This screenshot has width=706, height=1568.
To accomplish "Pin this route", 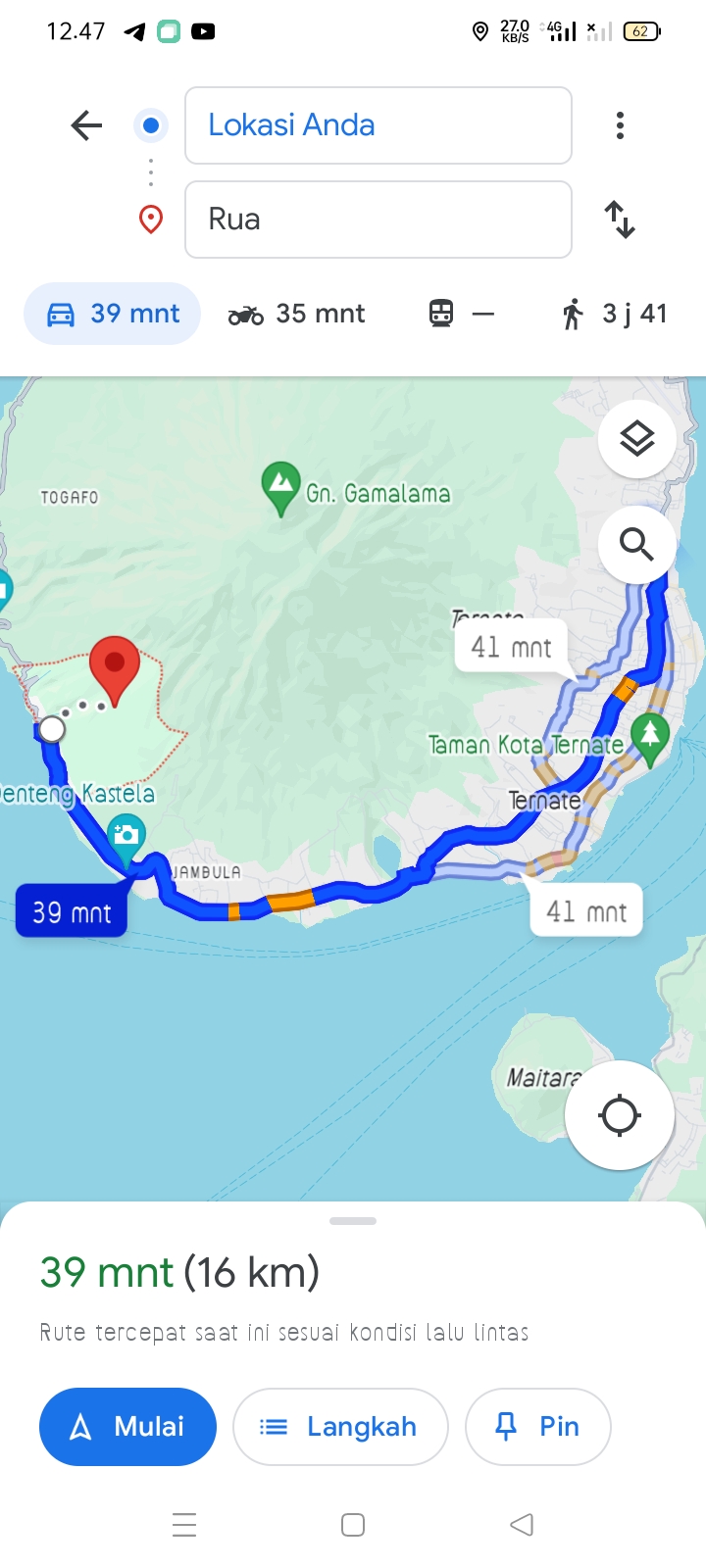I will coord(538,1427).
